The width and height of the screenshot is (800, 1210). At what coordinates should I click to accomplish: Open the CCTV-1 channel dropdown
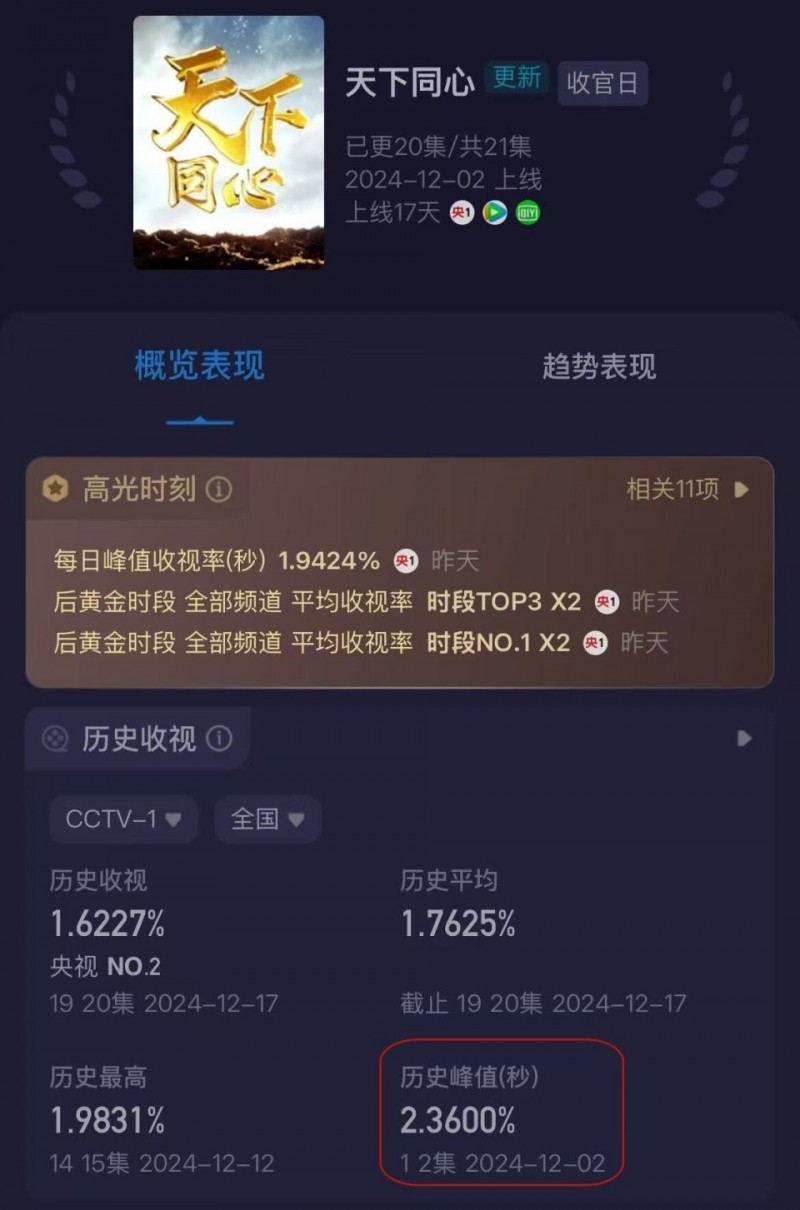[122, 819]
